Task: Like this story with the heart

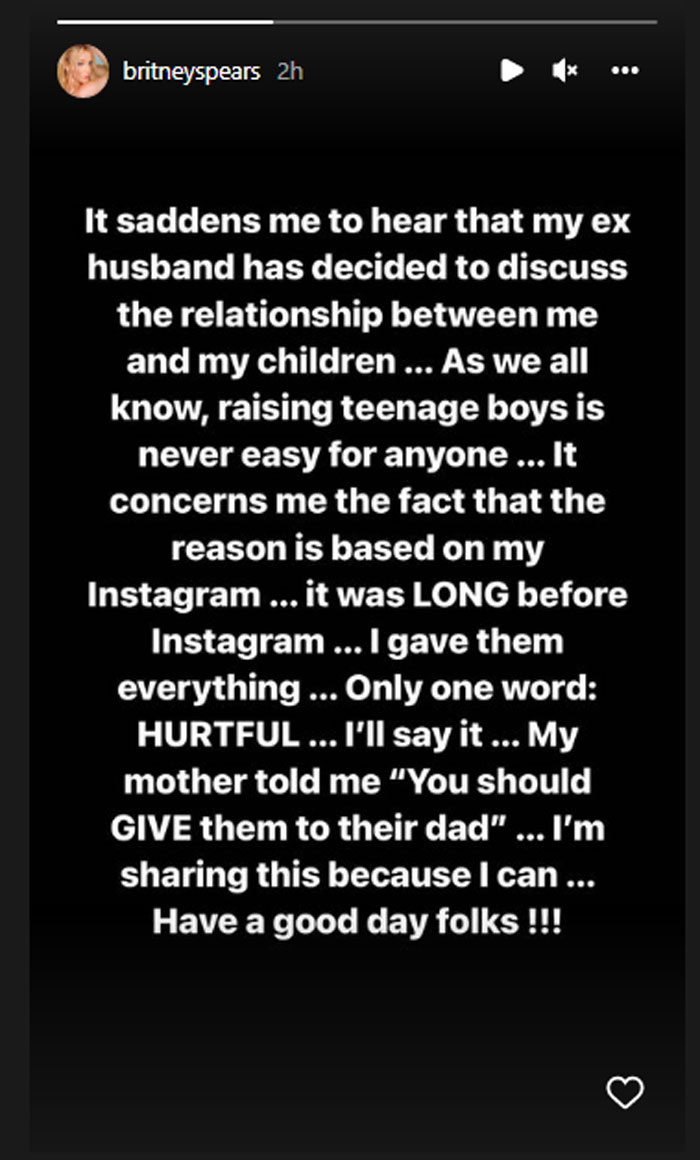Action: pos(626,1093)
